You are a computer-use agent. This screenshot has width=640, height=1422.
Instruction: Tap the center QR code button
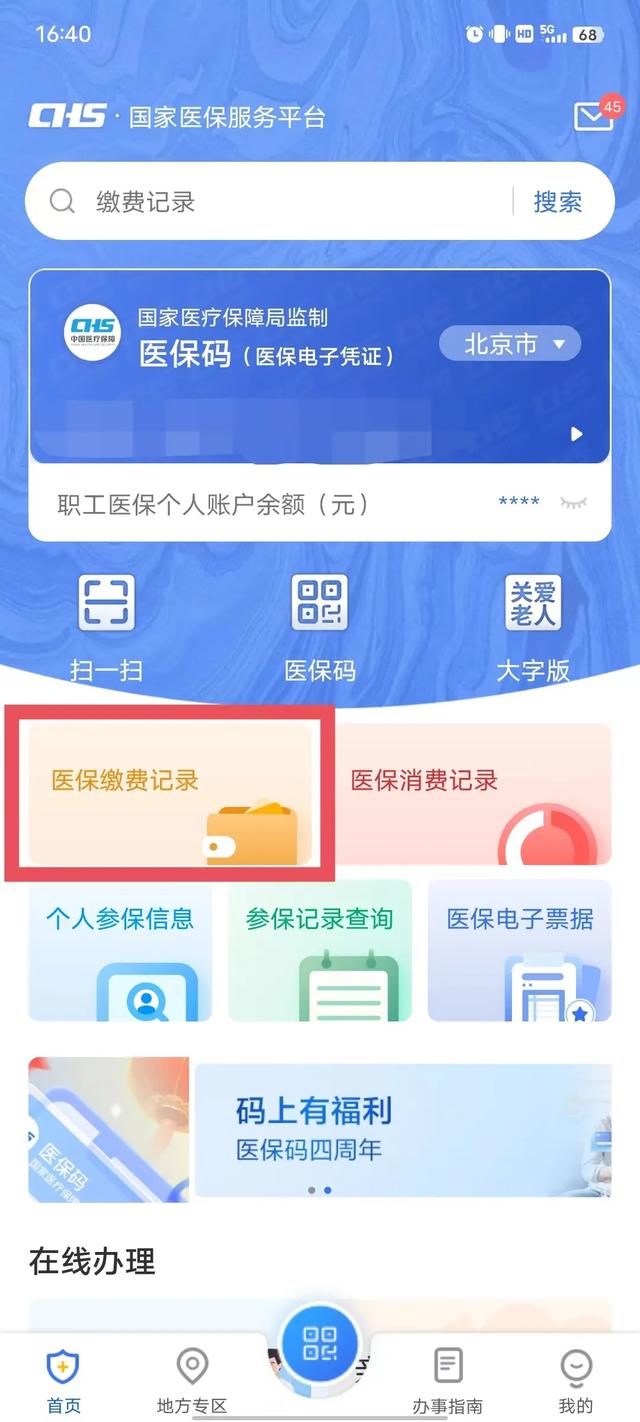320,1345
